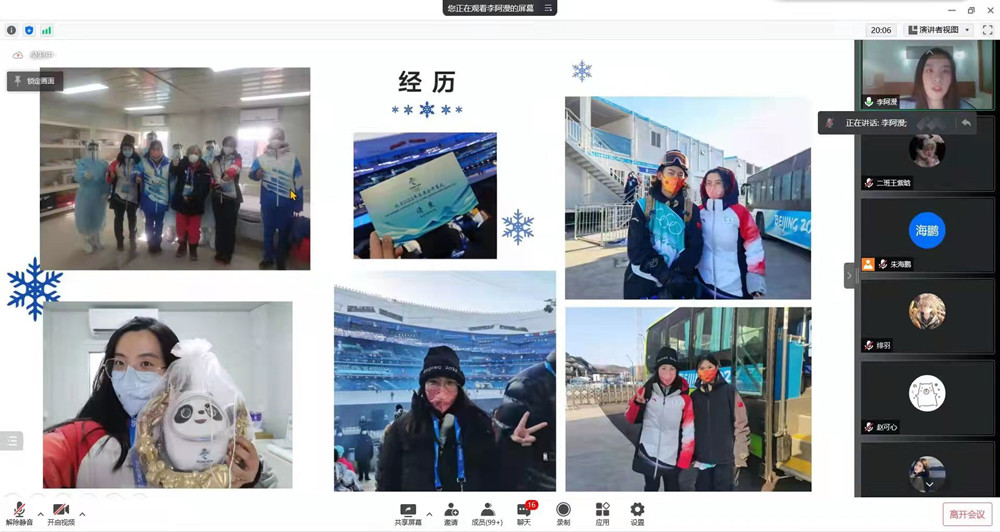Toggle the pin screen button (锁定画面)
The width and height of the screenshot is (1000, 532).
pyautogui.click(x=35, y=81)
